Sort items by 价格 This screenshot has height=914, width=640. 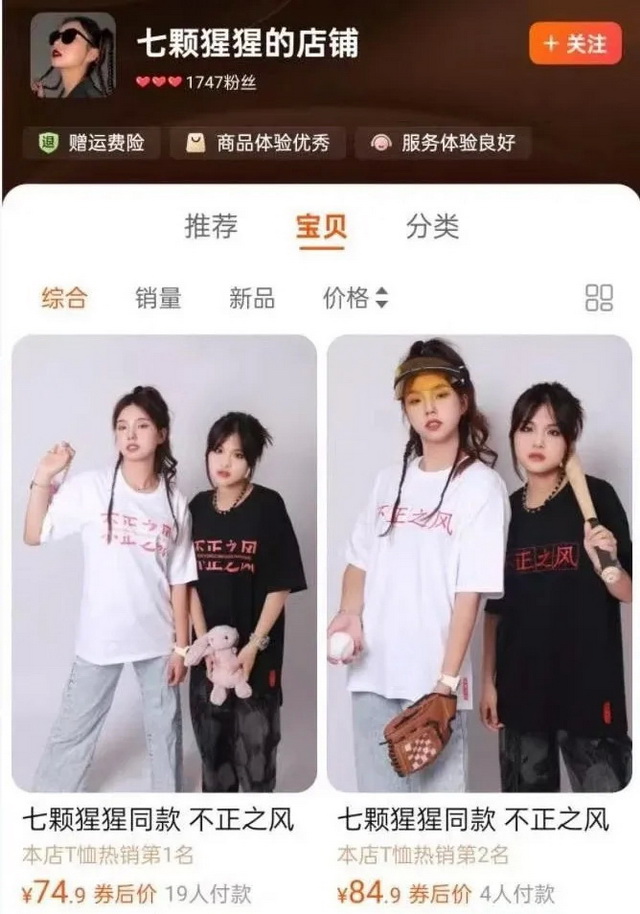tap(354, 297)
